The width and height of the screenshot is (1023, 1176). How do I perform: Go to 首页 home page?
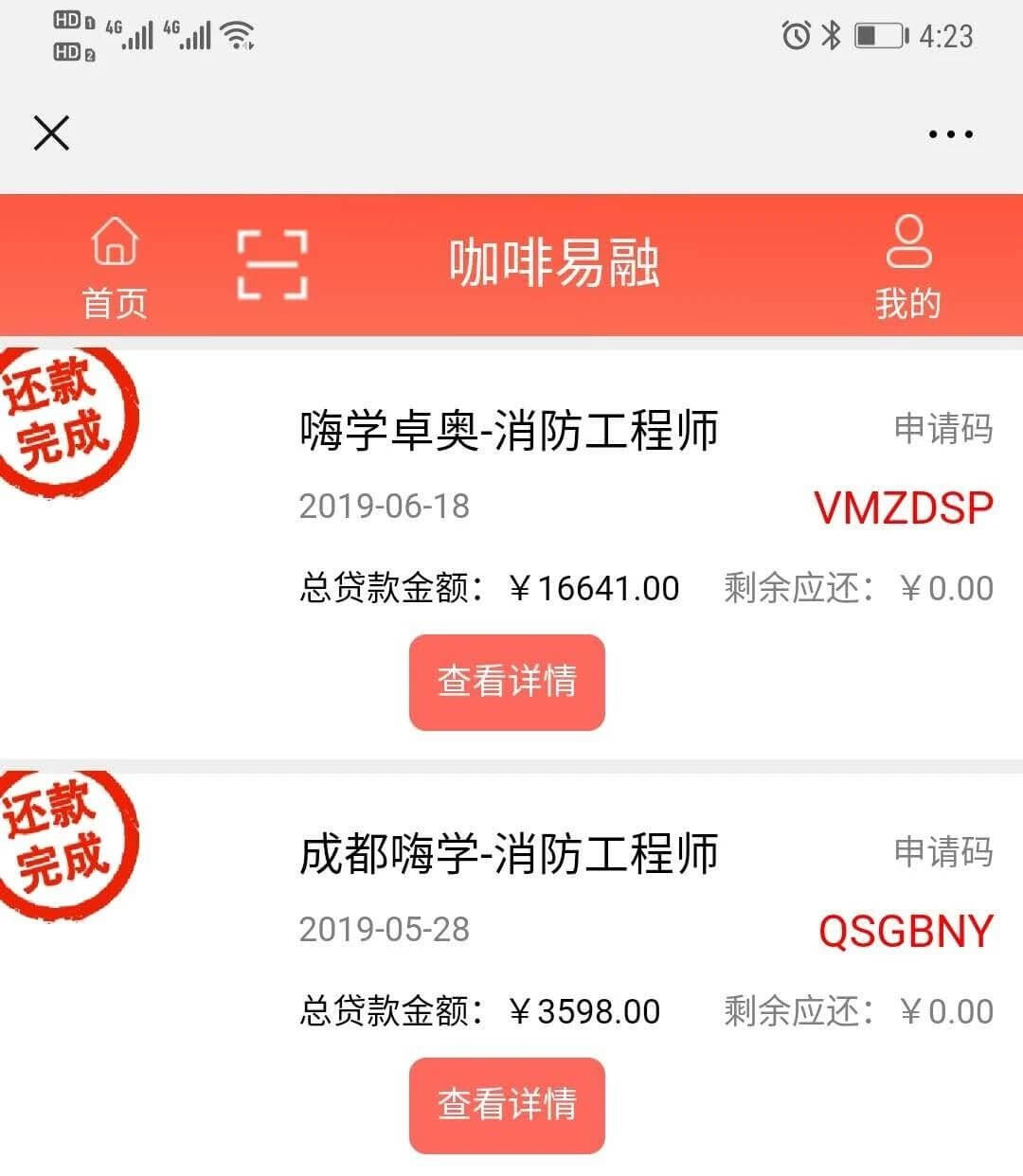(x=115, y=266)
